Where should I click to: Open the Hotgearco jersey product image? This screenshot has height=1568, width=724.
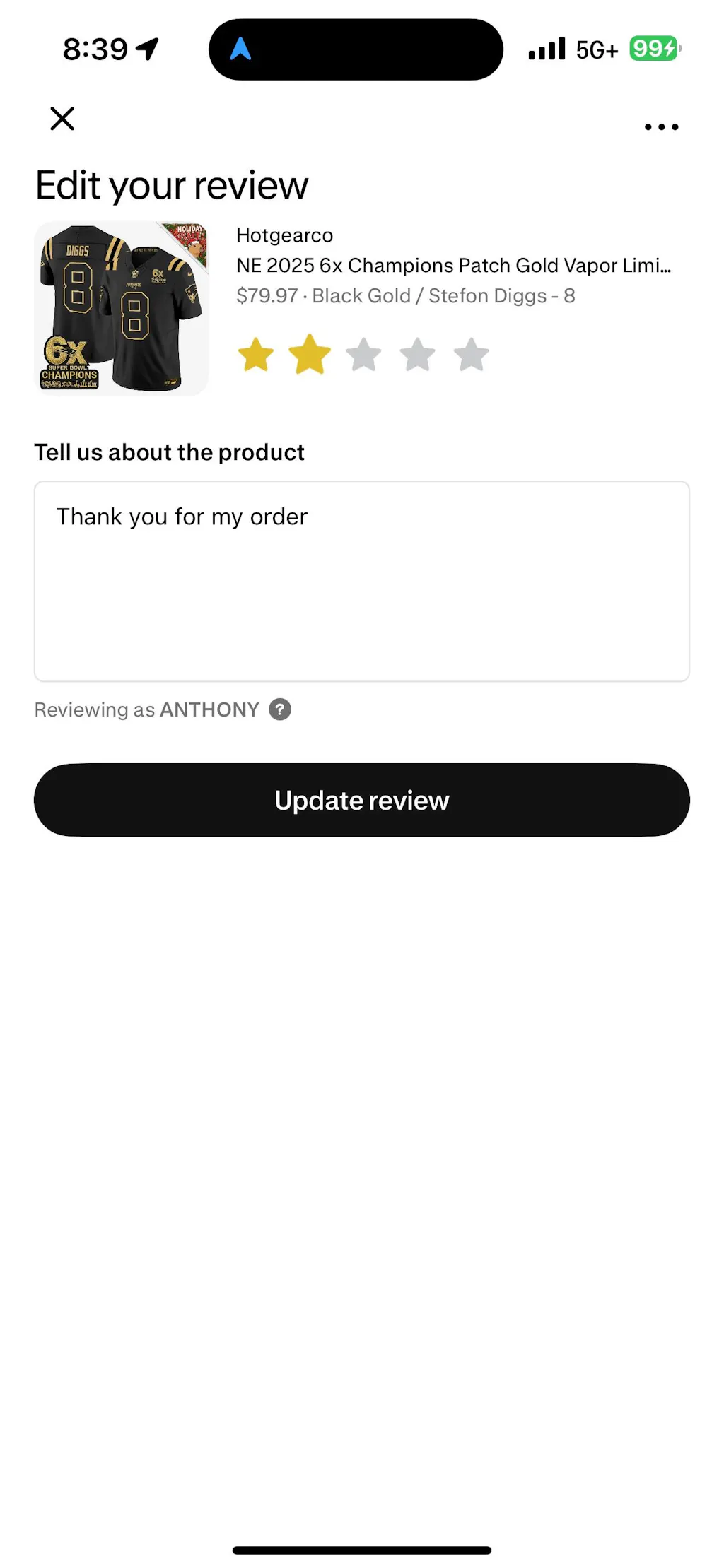tap(122, 308)
